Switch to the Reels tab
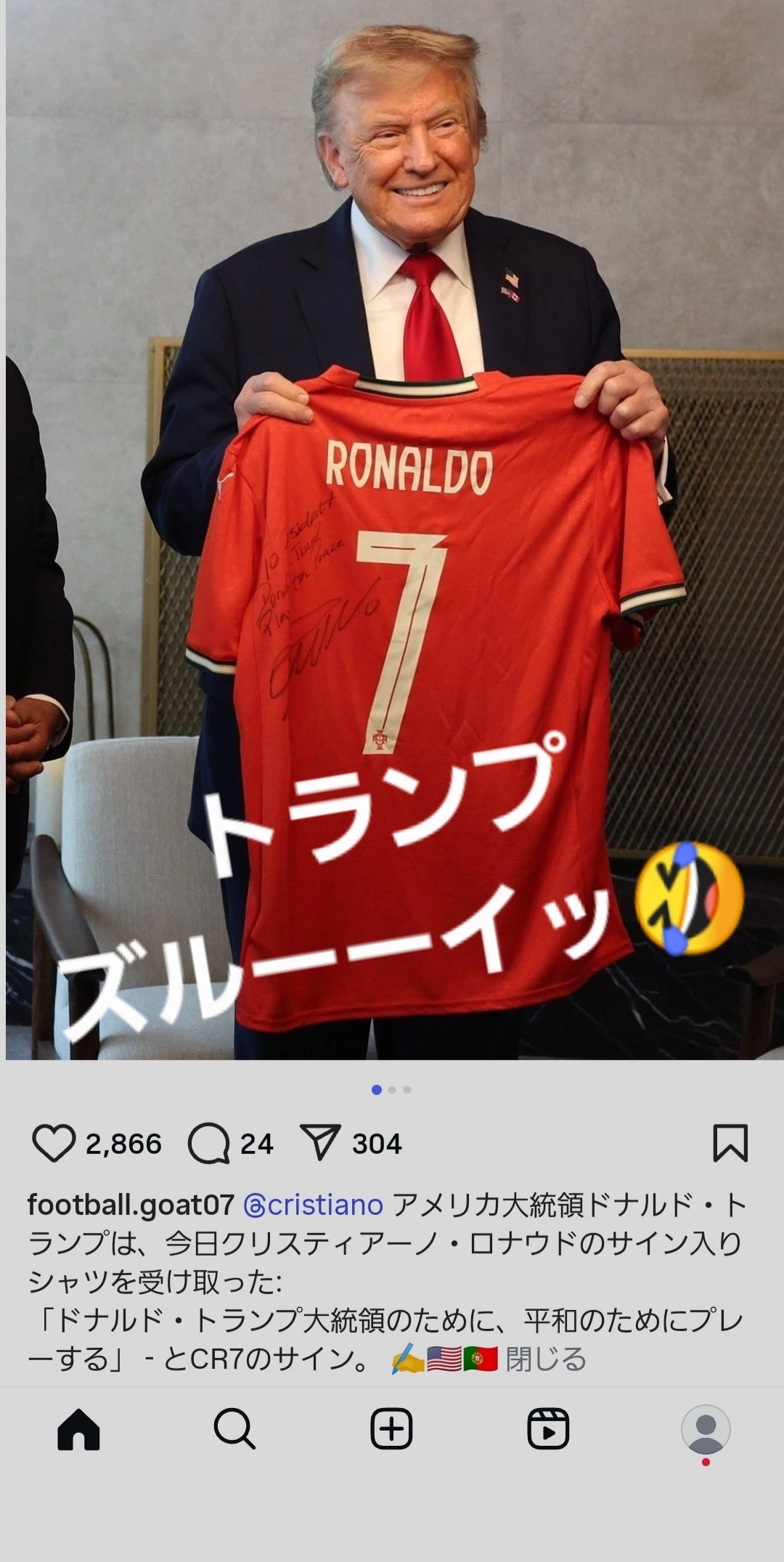Image resolution: width=784 pixels, height=1562 pixels. 548,1429
